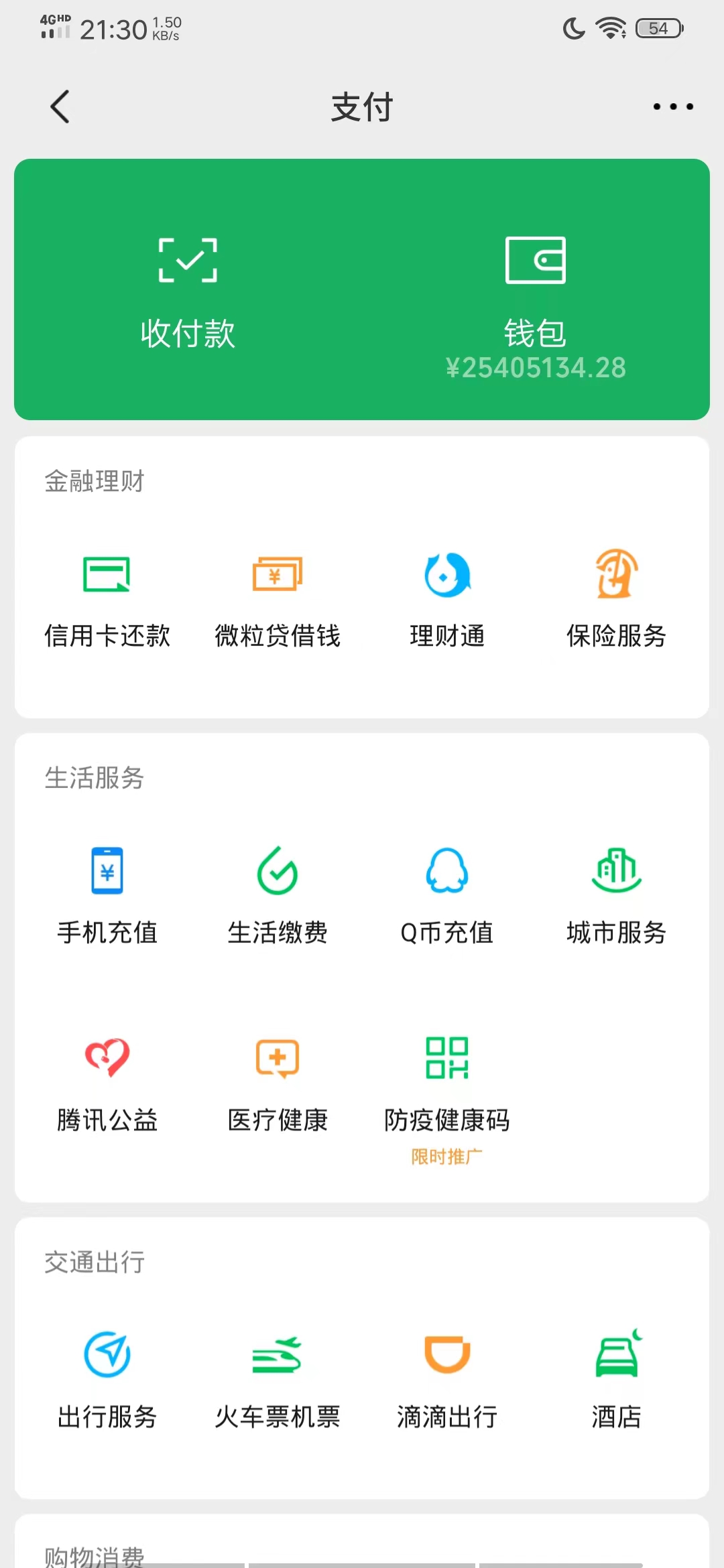Viewport: 724px width, 1568px height.
Task: Open 腾讯公益 Tencent charity
Action: [x=107, y=1086]
